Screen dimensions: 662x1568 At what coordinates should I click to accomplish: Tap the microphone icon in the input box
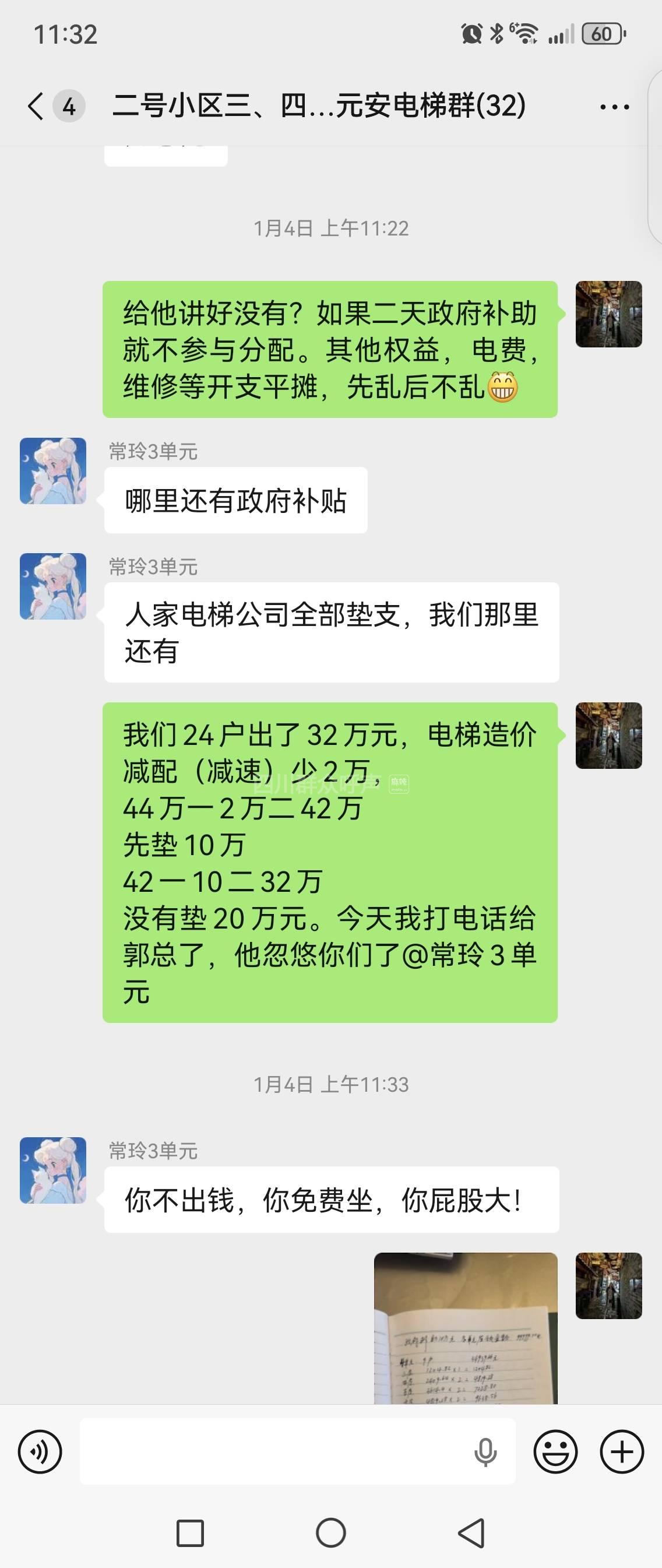click(x=485, y=1453)
